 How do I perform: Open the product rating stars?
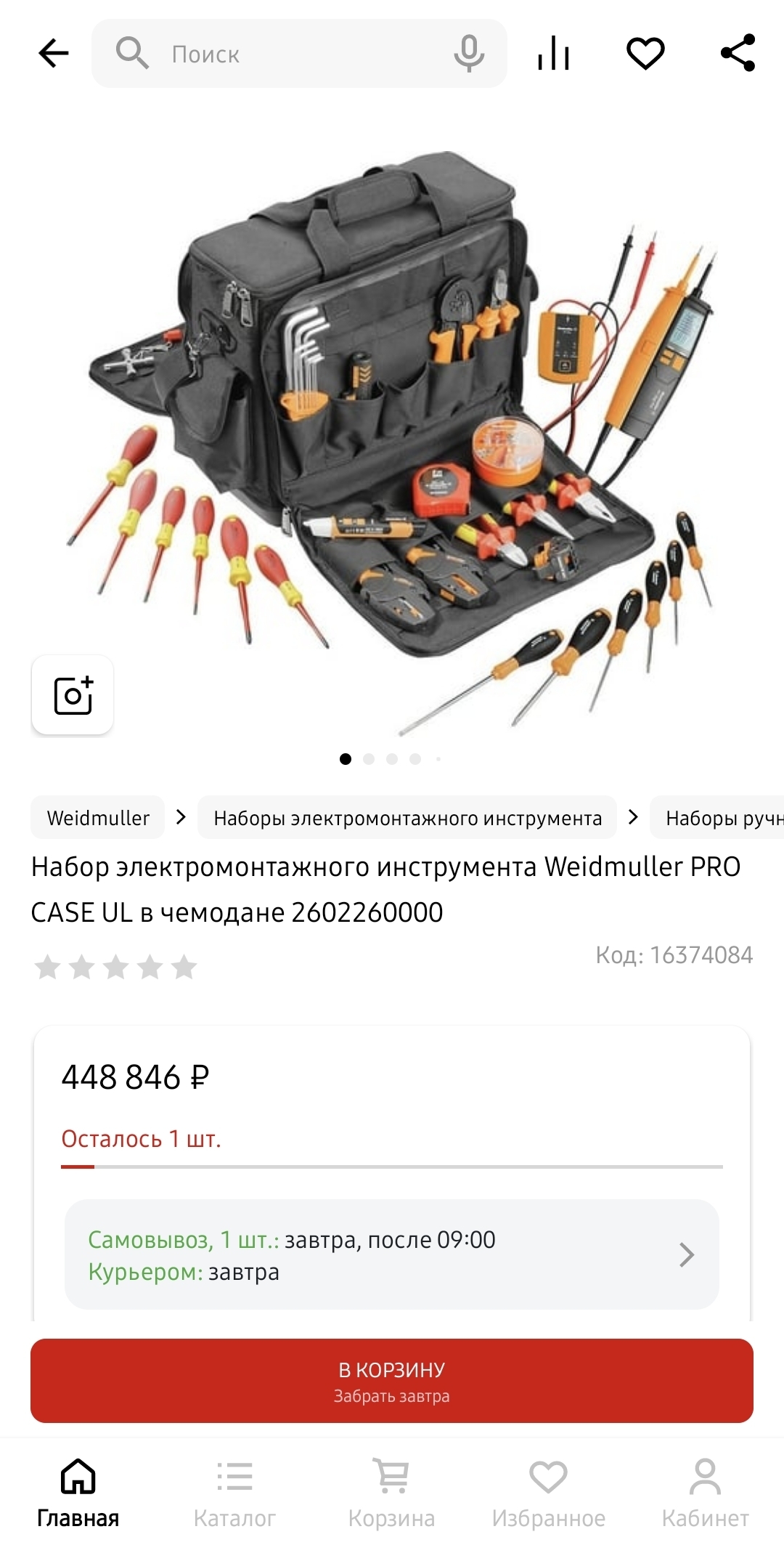[116, 967]
